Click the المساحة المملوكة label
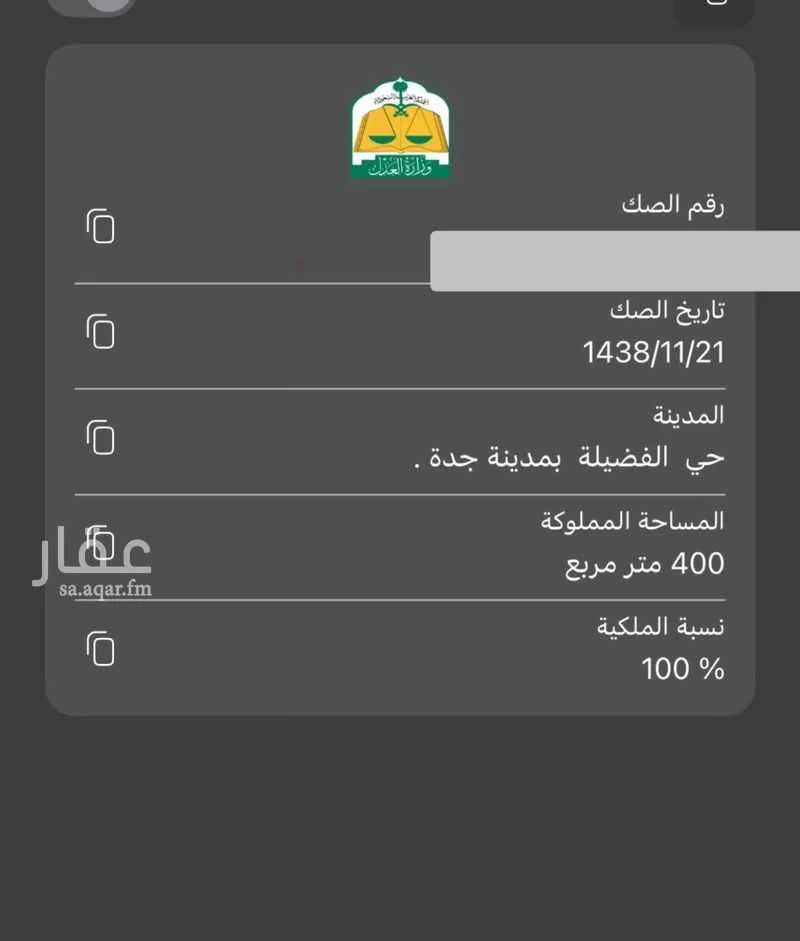Viewport: 800px width, 941px height. (633, 520)
